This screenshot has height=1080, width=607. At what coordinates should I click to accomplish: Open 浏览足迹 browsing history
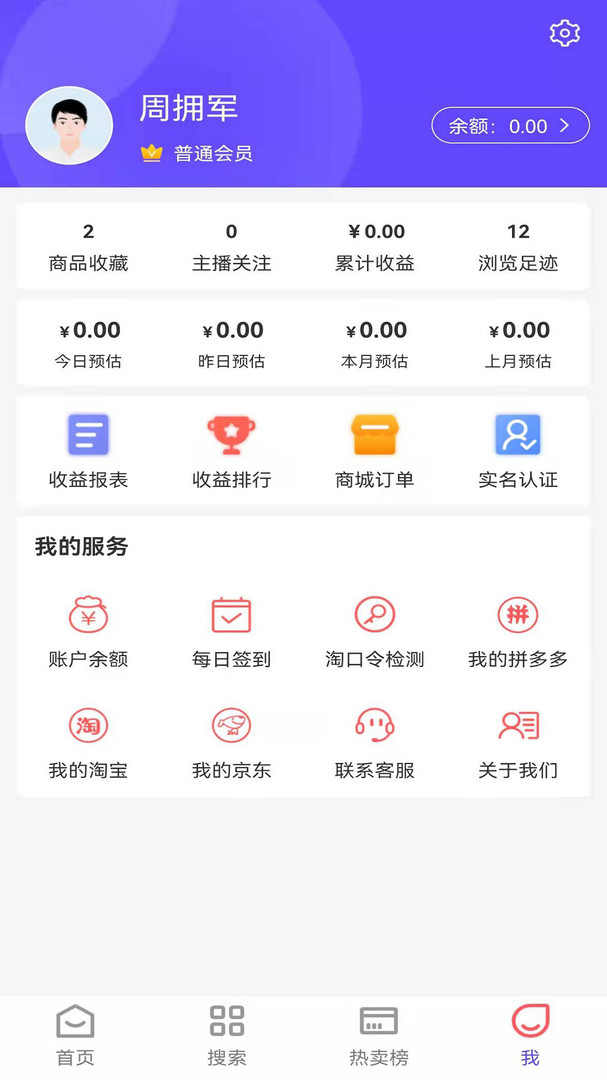(518, 247)
